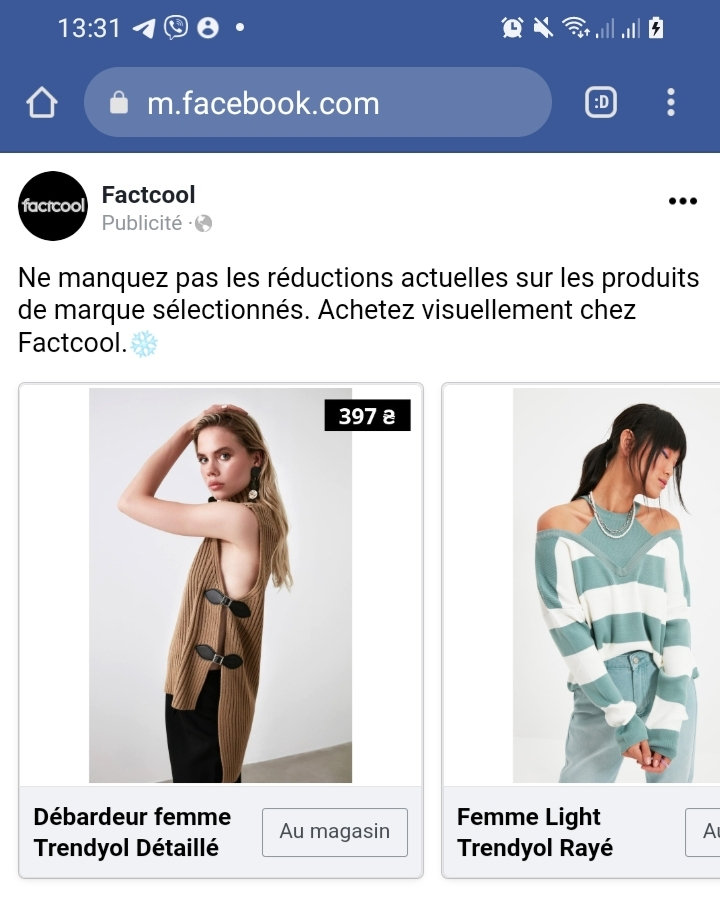This screenshot has width=720, height=915.
Task: Open the browser tab switcher
Action: (600, 102)
